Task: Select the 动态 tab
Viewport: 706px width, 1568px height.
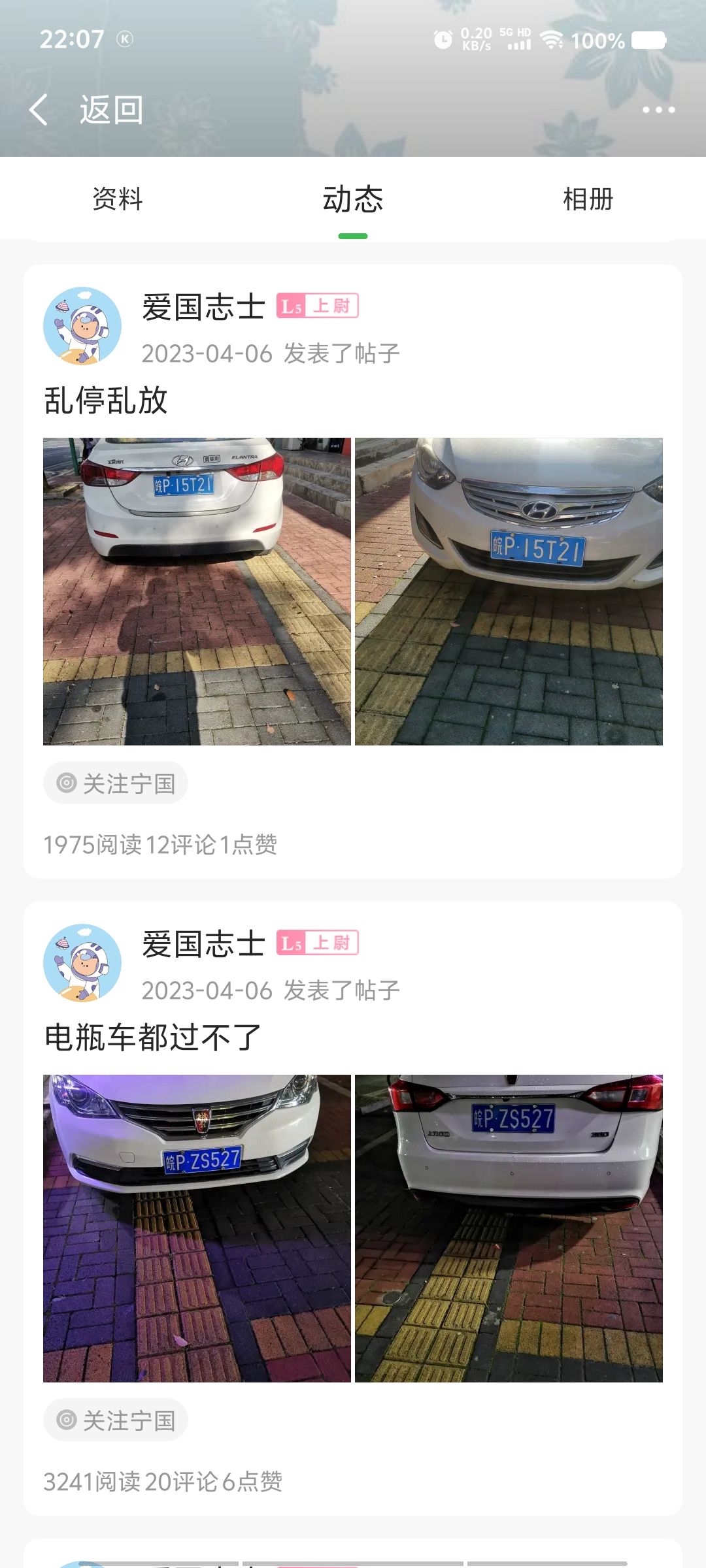Action: pos(352,199)
